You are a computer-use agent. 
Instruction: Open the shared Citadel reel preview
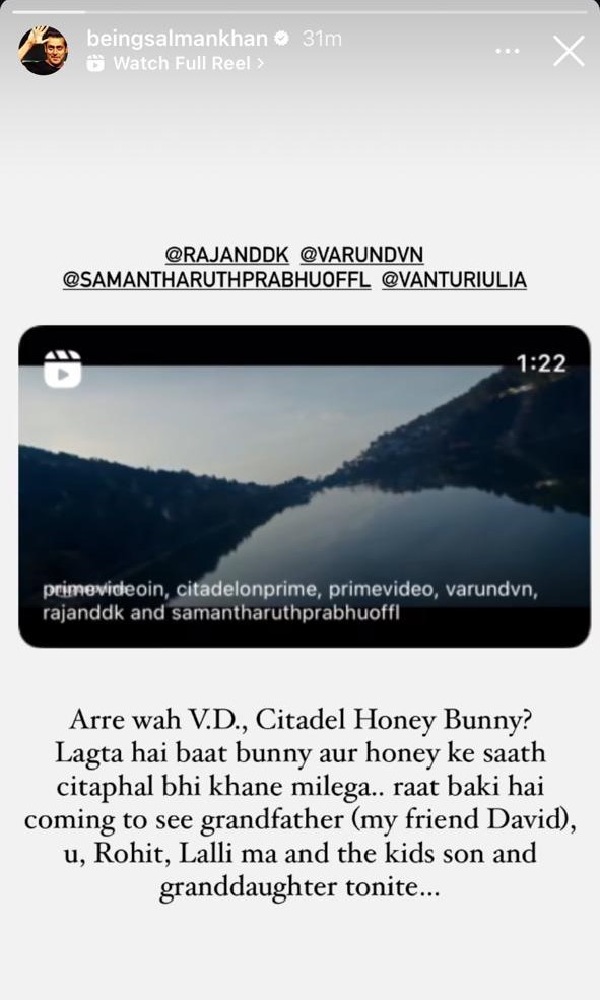304,486
